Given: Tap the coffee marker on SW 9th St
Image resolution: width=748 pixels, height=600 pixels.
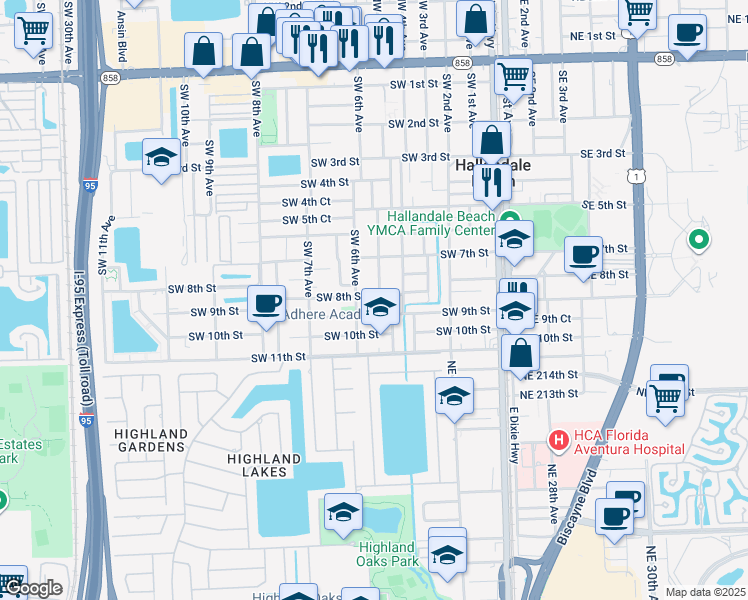Looking at the screenshot, I should coord(266,303).
